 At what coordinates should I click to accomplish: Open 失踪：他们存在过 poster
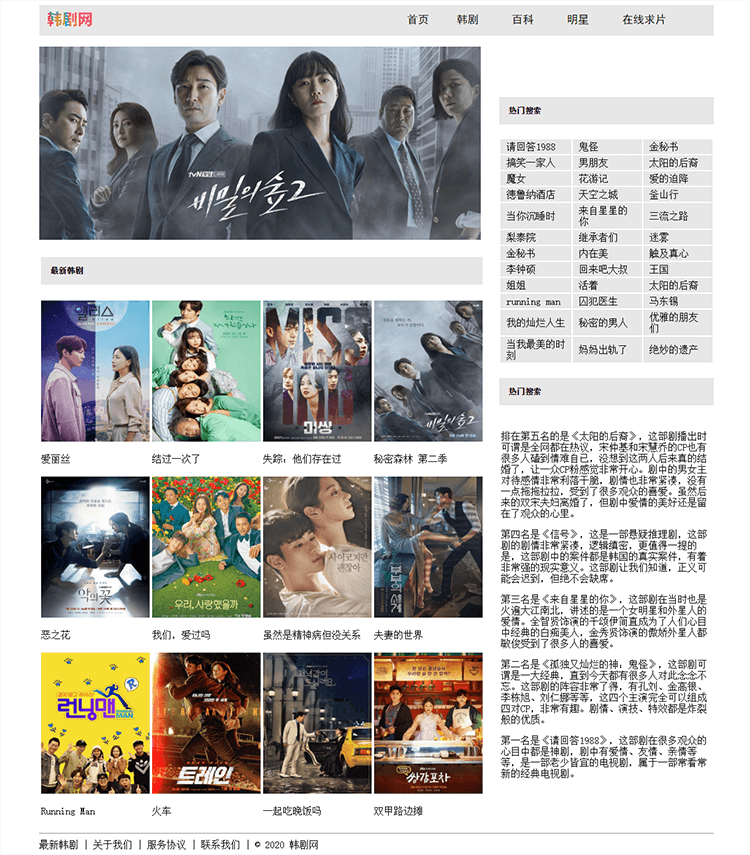[317, 371]
